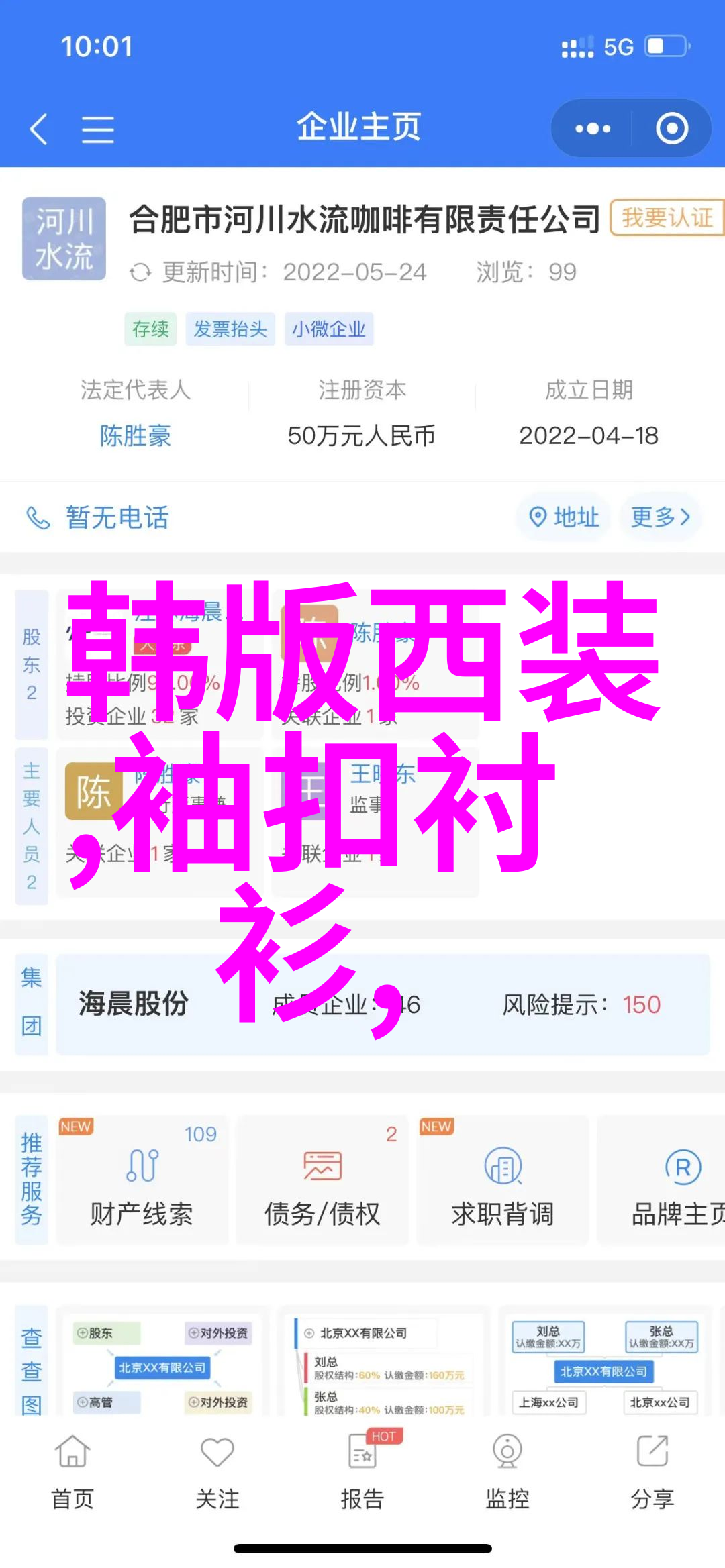View the company 地址

[x=564, y=517]
